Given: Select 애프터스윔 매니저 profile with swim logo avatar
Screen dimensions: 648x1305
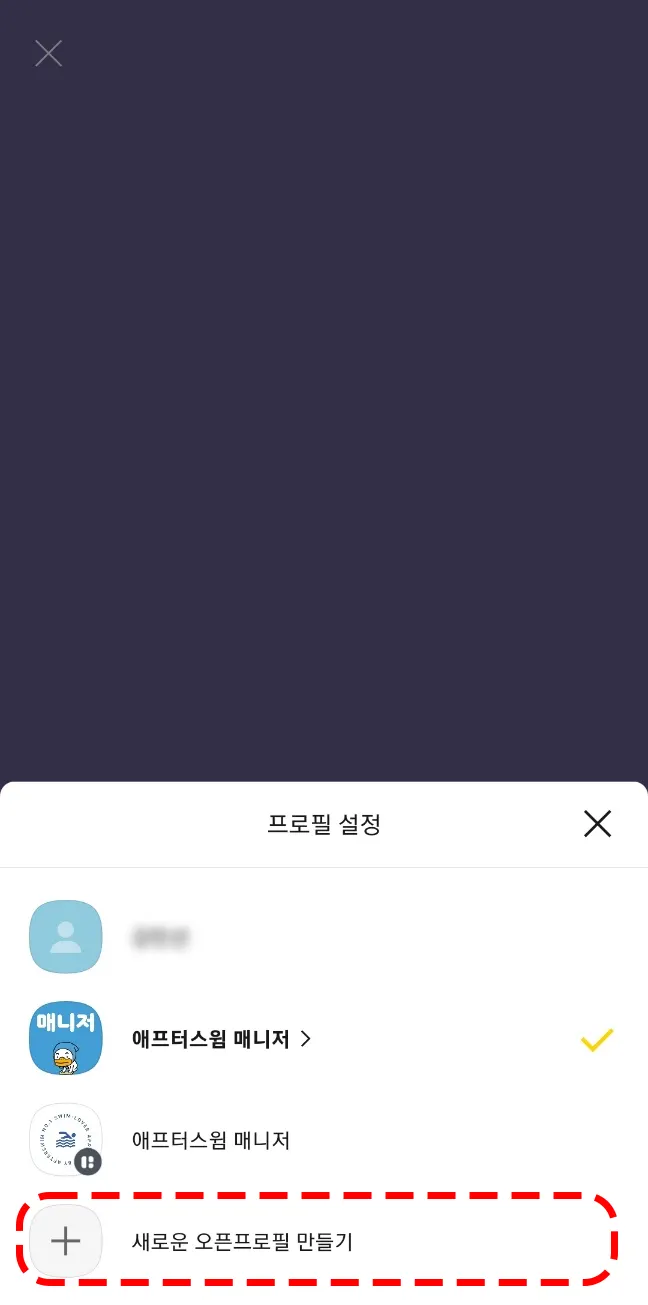Looking at the screenshot, I should click(211, 1140).
